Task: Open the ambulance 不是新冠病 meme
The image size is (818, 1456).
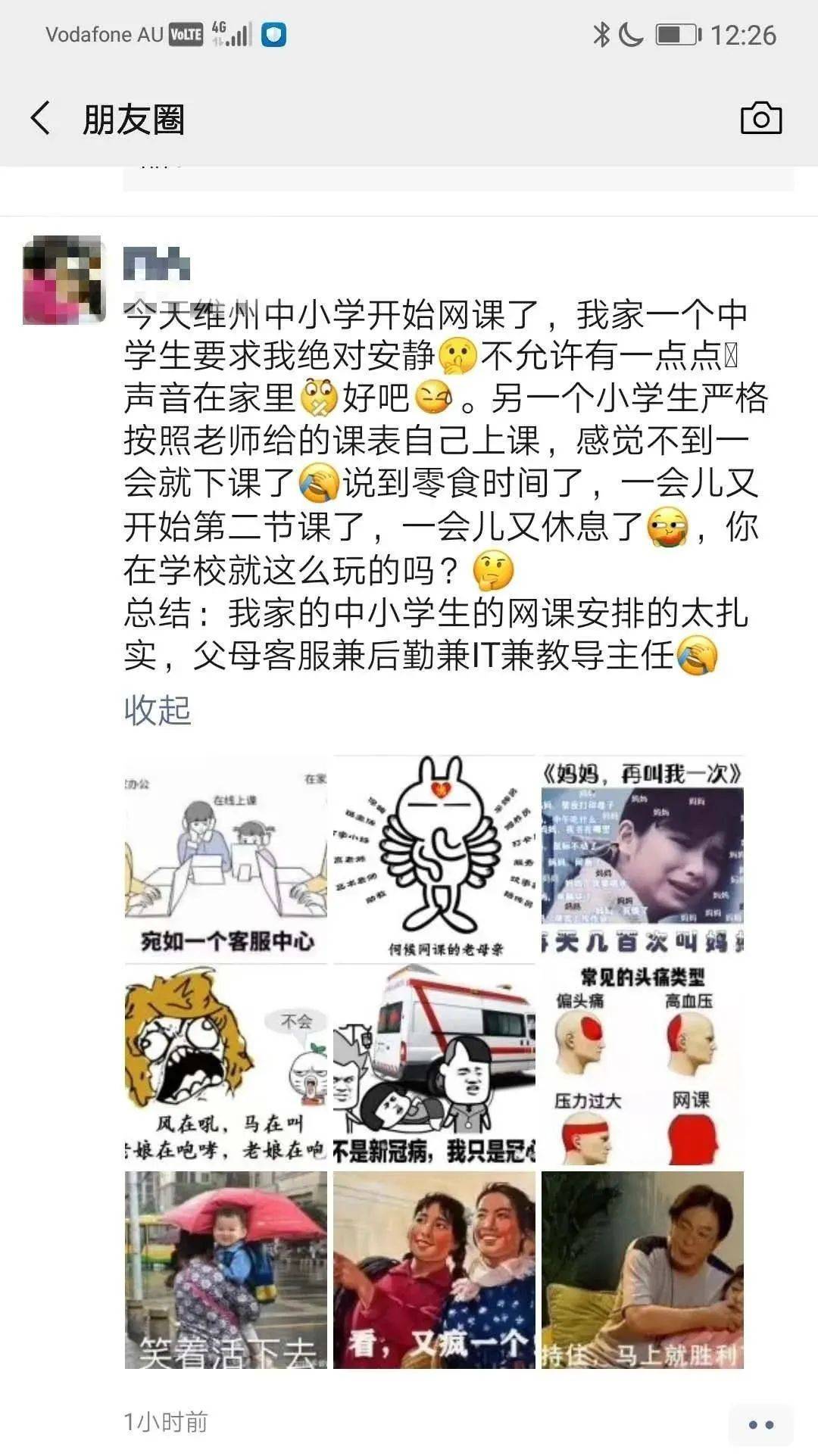Action: point(434,1065)
